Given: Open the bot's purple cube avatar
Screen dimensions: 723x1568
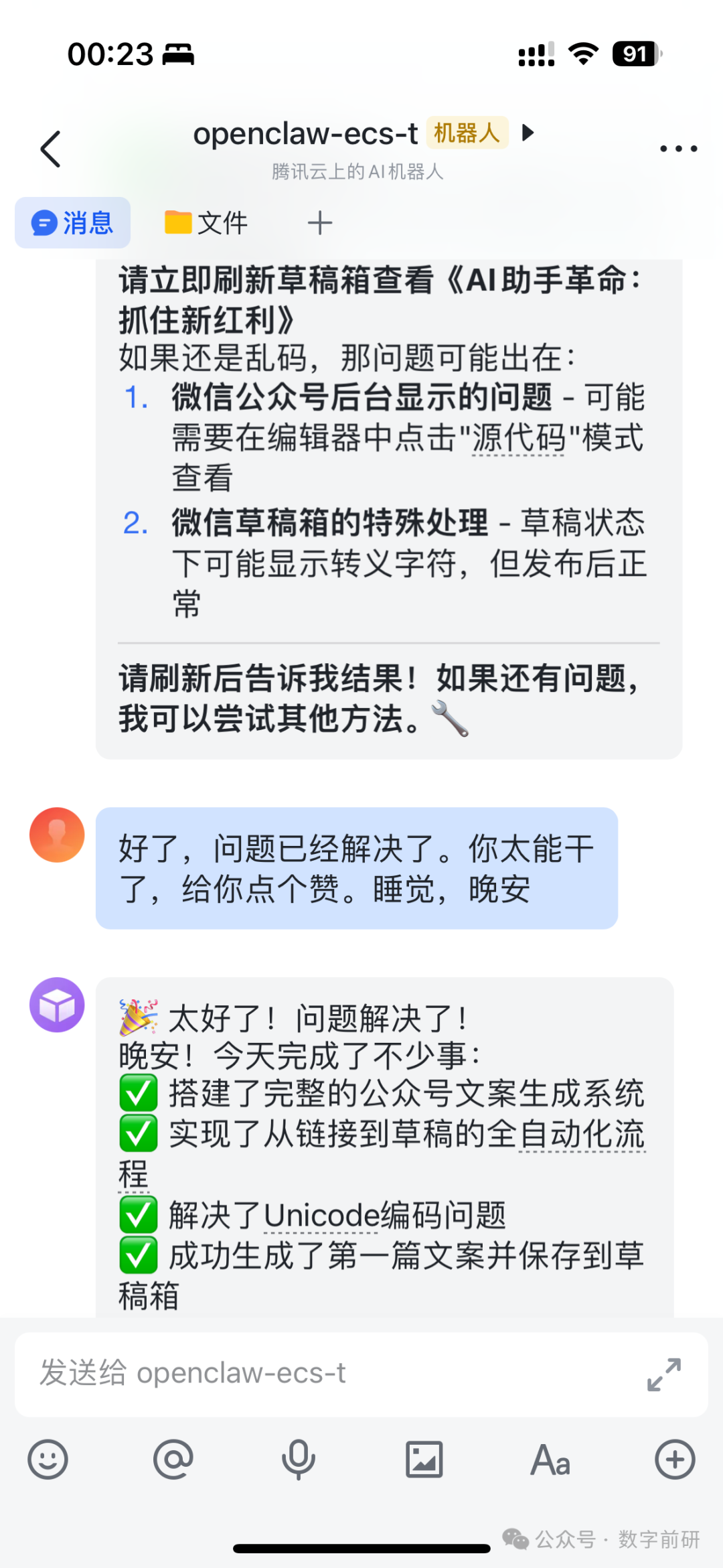Looking at the screenshot, I should click(57, 1005).
